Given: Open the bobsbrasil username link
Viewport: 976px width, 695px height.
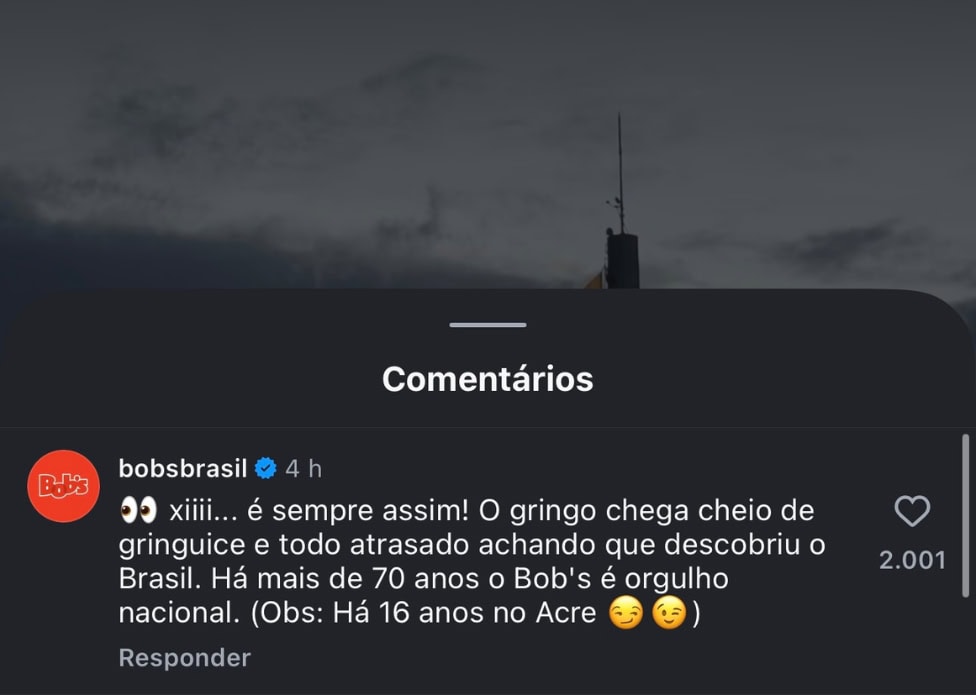Looking at the screenshot, I should (182, 468).
